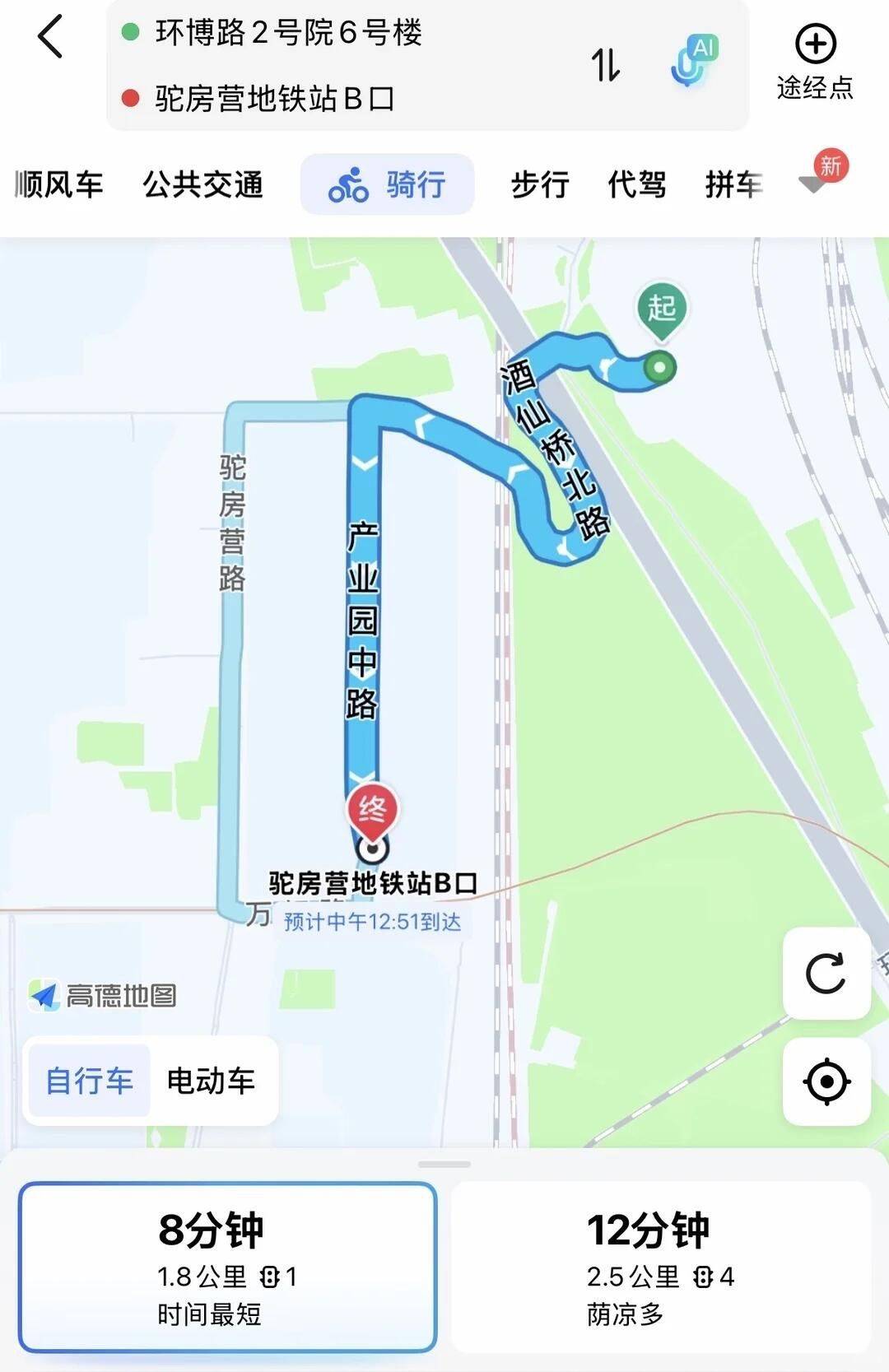The image size is (889, 1372).
Task: Swap the start and destination
Action: [x=605, y=64]
